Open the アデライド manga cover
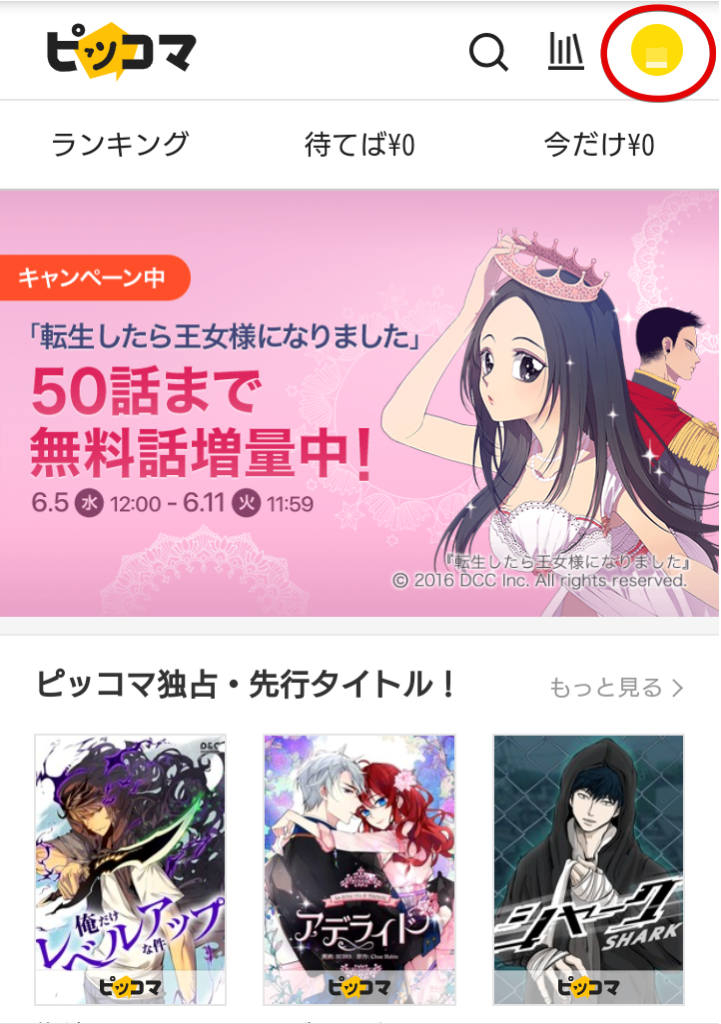 coord(359,868)
